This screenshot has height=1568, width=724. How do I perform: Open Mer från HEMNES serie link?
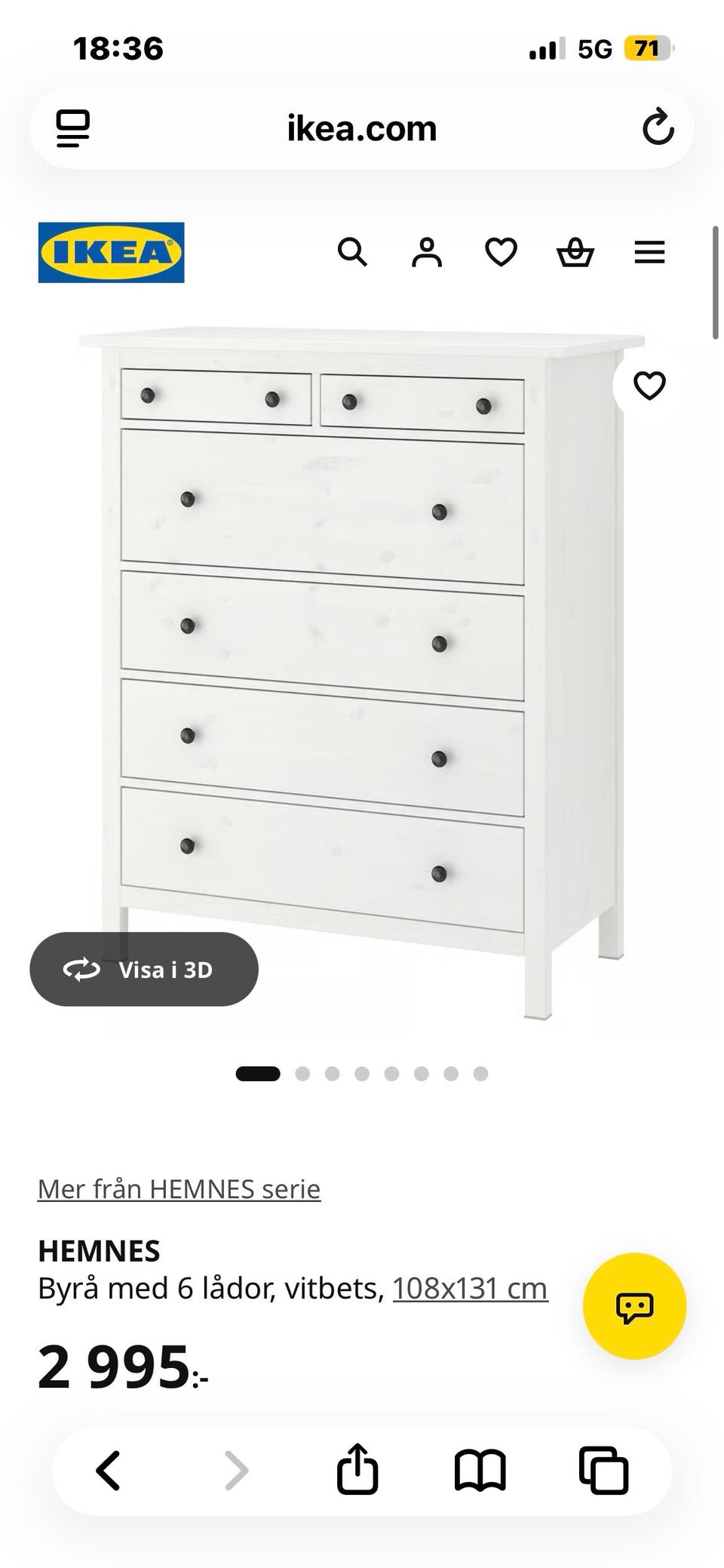coord(179,1188)
